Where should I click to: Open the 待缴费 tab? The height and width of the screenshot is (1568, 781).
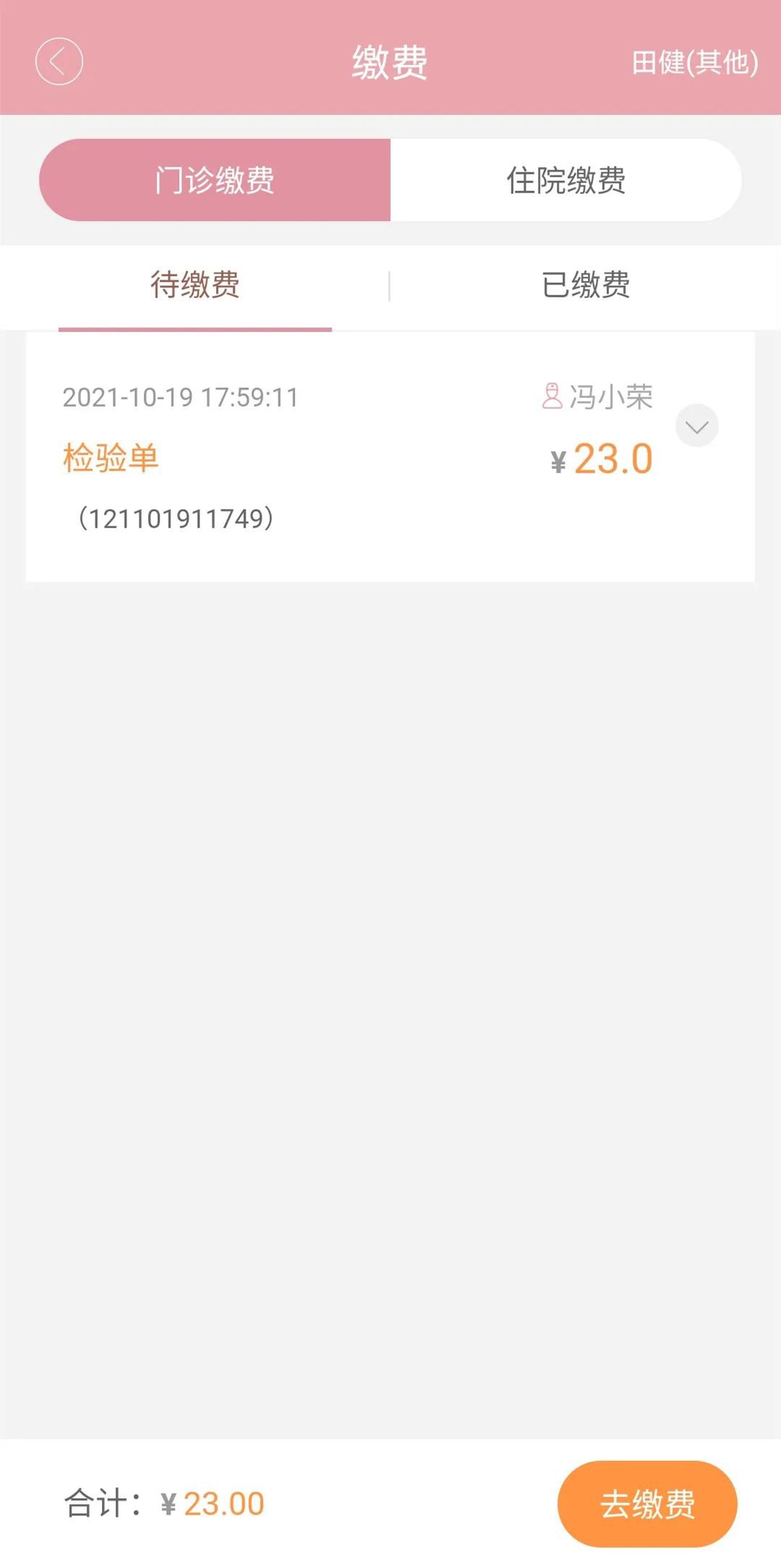coord(195,285)
